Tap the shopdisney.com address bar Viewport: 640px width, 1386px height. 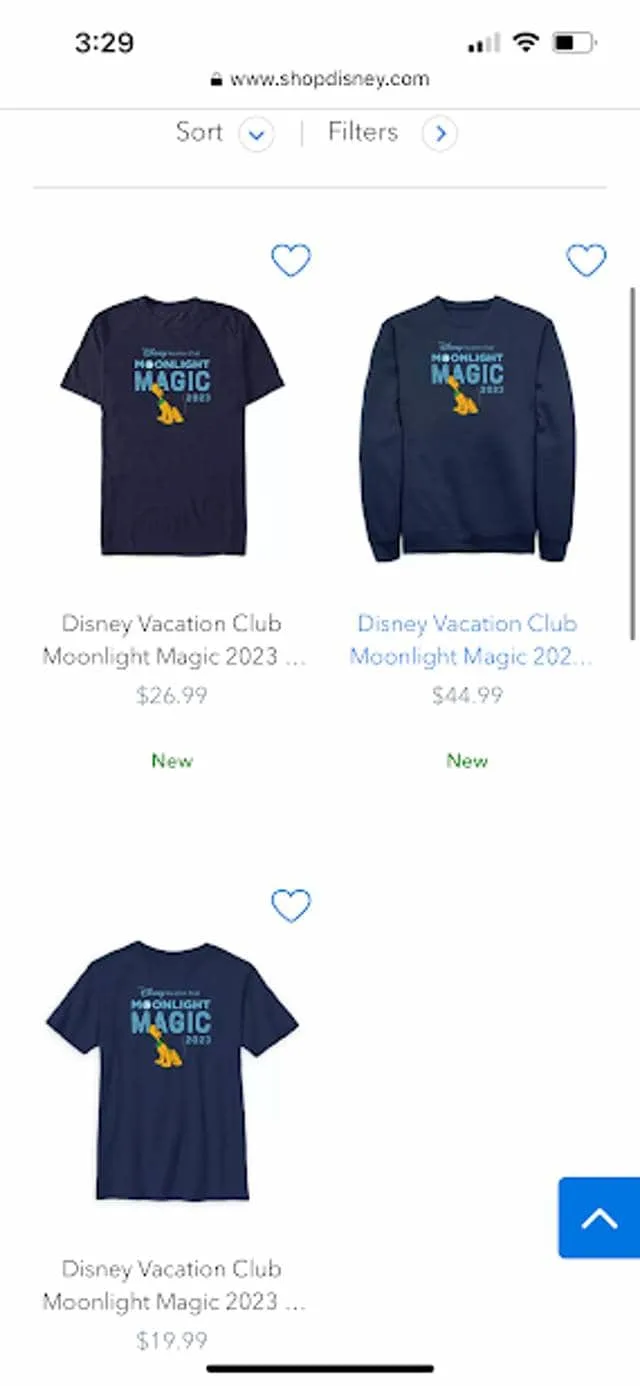point(320,79)
